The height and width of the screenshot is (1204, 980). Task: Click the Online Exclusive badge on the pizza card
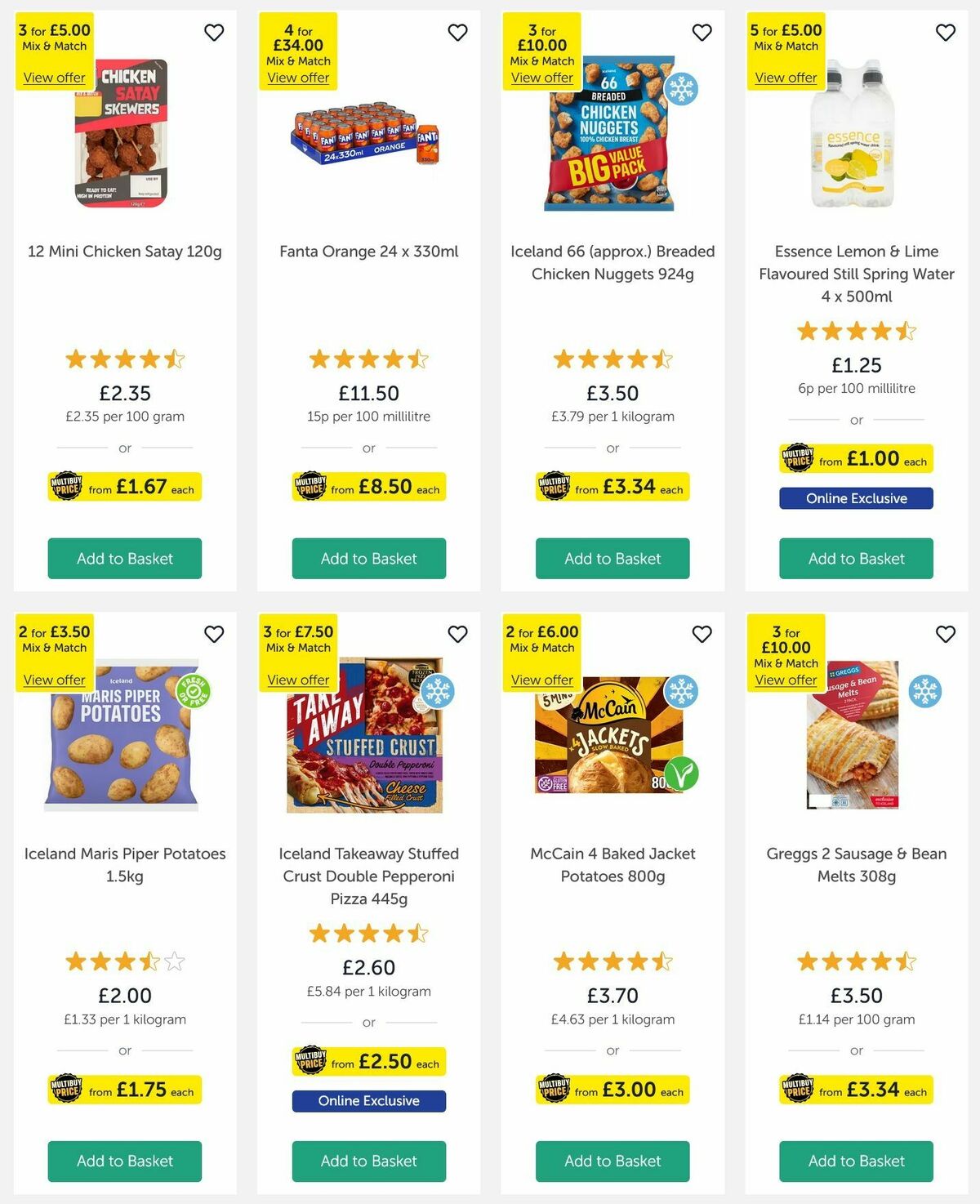368,1101
